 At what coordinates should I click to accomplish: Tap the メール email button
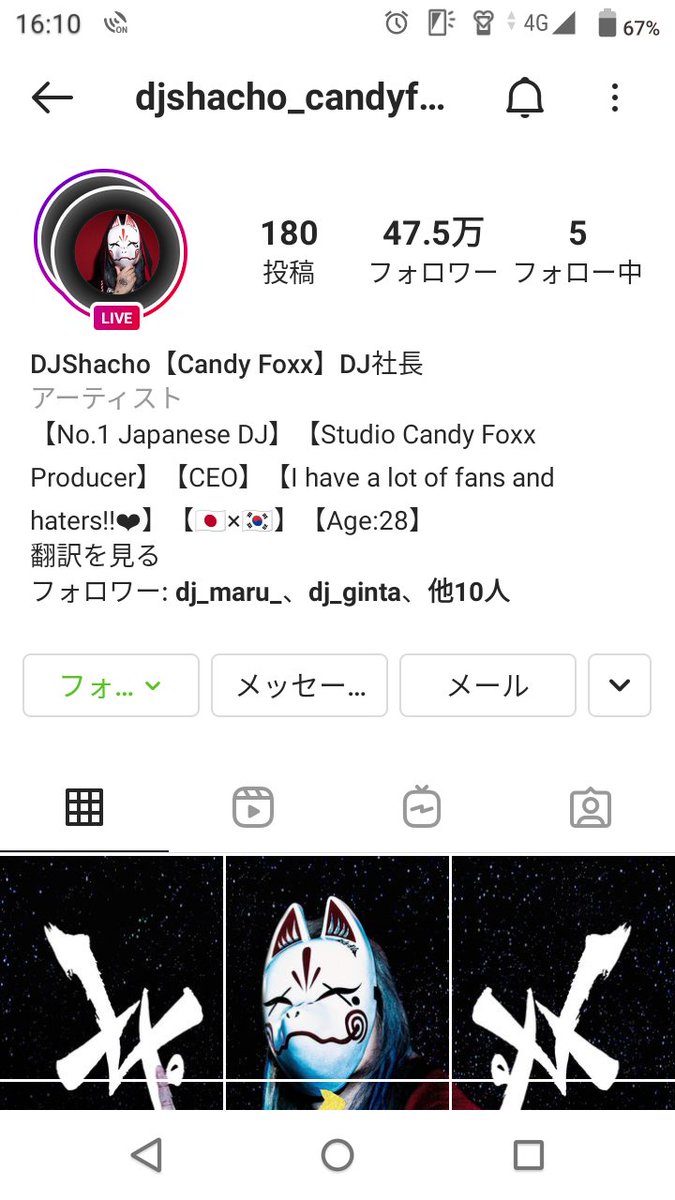[487, 685]
